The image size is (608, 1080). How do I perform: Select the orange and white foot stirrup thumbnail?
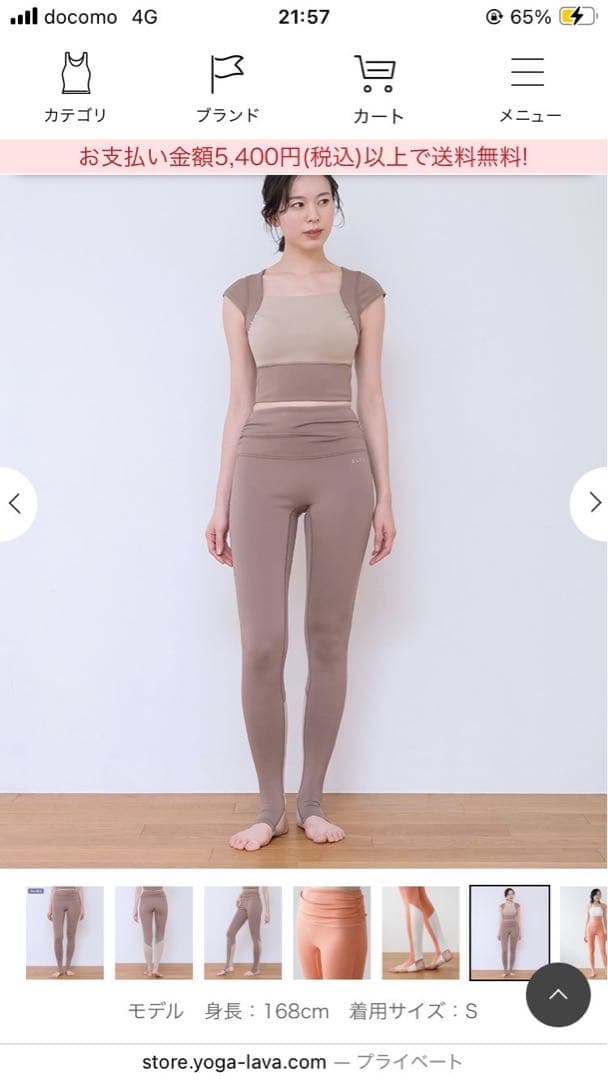(421, 932)
